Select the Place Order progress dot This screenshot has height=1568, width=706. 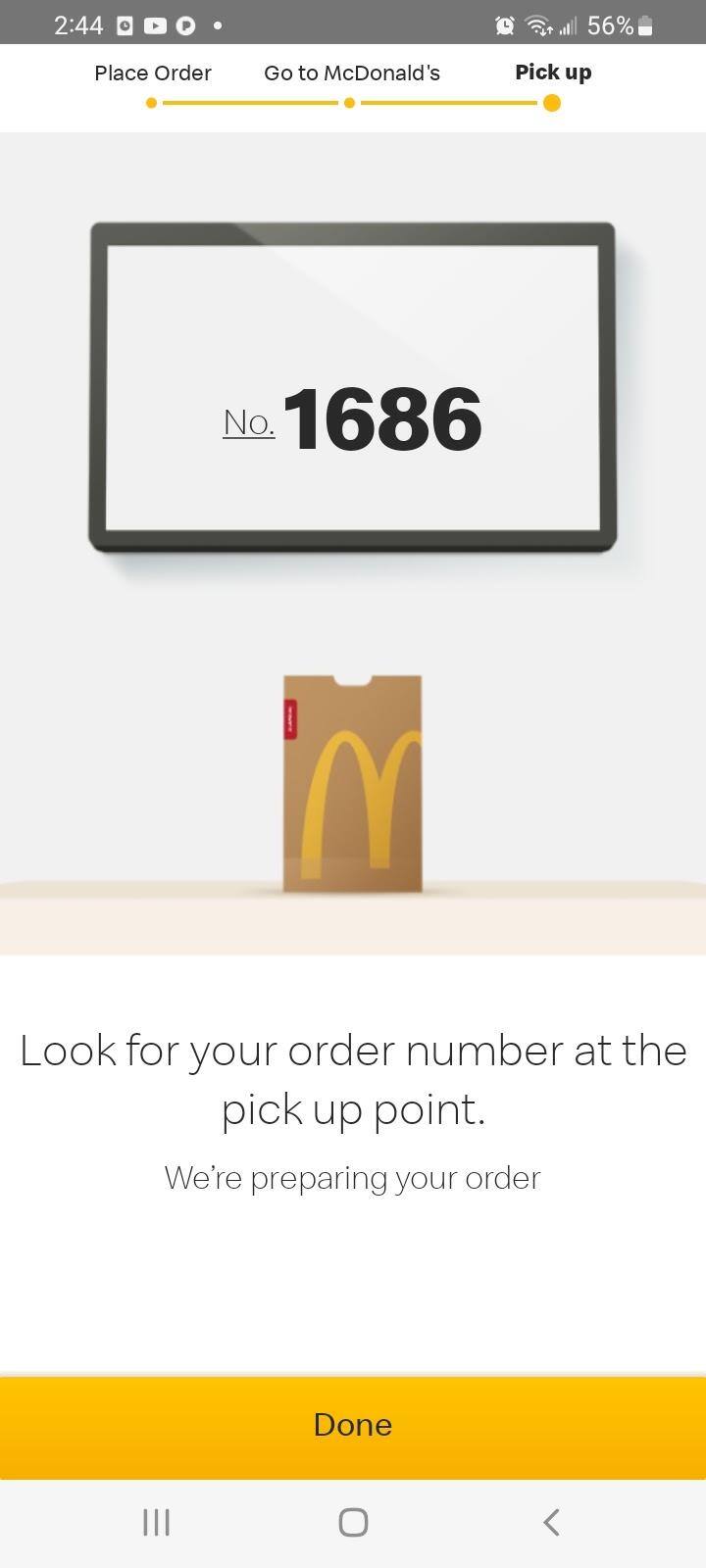click(x=152, y=102)
